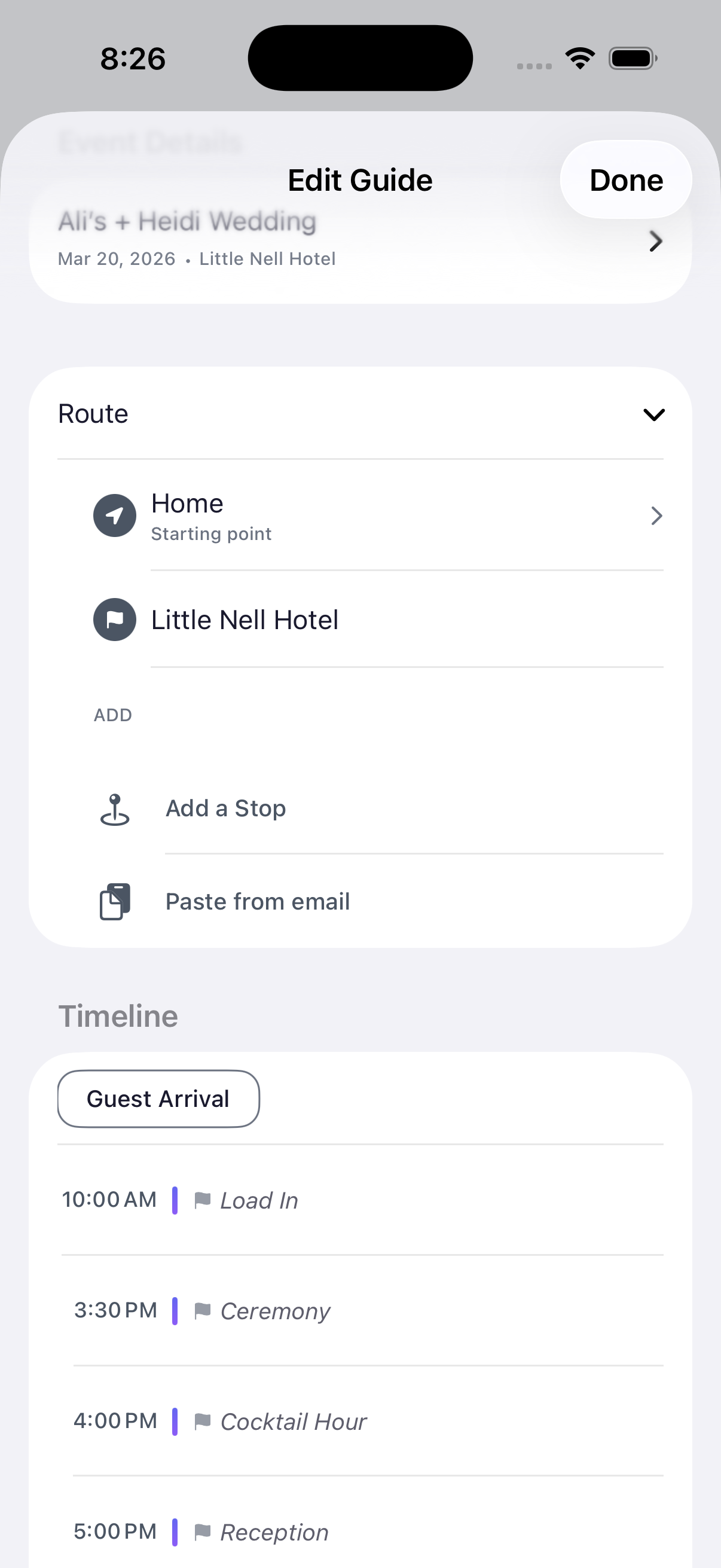The height and width of the screenshot is (1568, 721).
Task: Toggle the Guest Arrival filter pill
Action: [x=158, y=1098]
